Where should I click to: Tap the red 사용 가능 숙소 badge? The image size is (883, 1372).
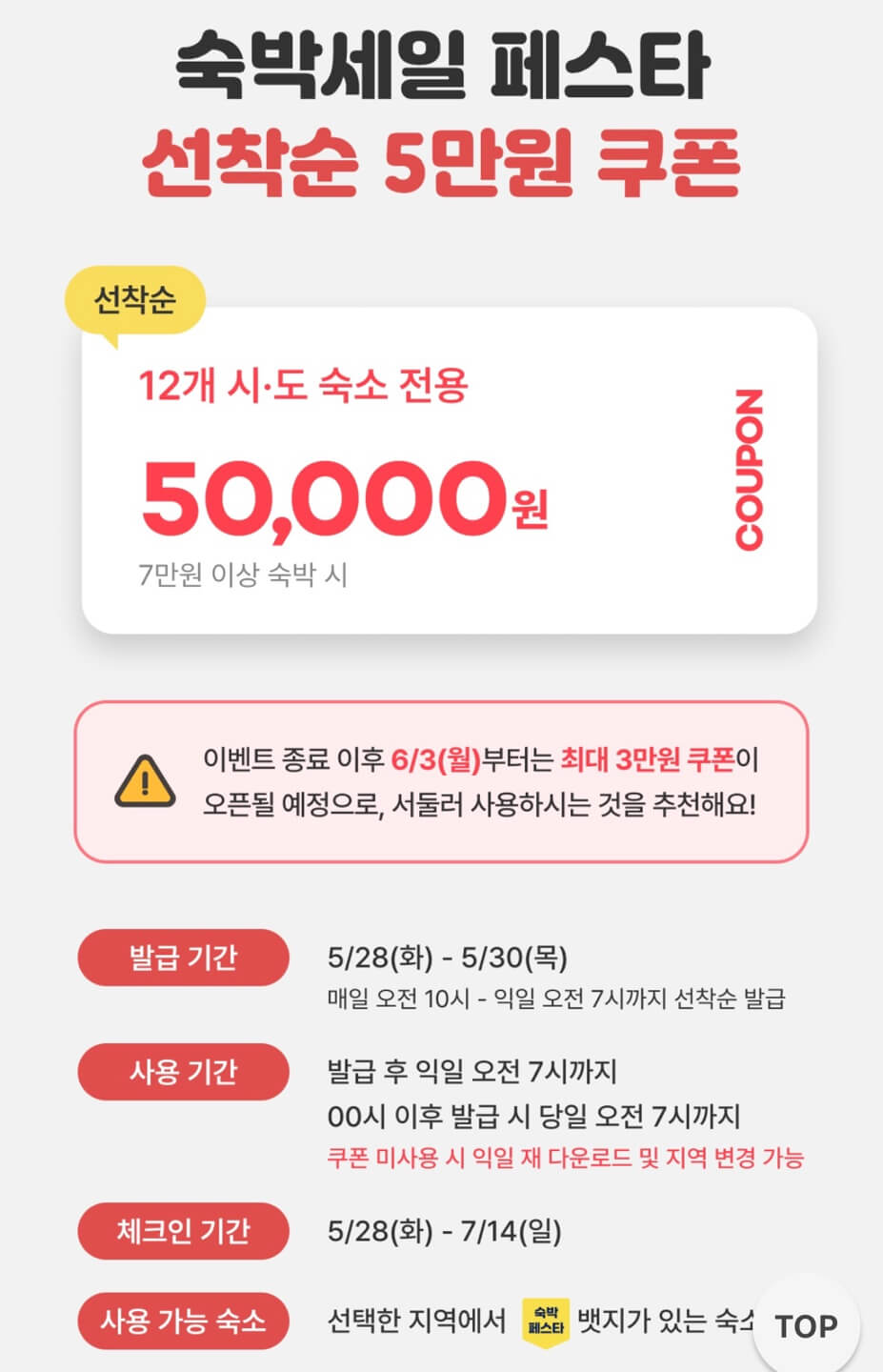click(183, 1322)
